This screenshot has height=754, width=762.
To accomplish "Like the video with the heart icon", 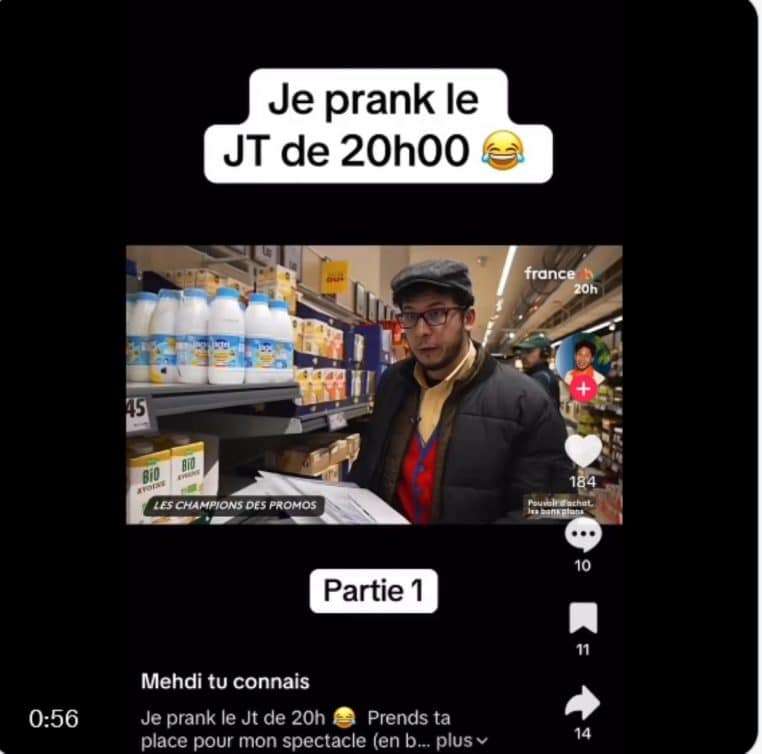I will coord(583,451).
